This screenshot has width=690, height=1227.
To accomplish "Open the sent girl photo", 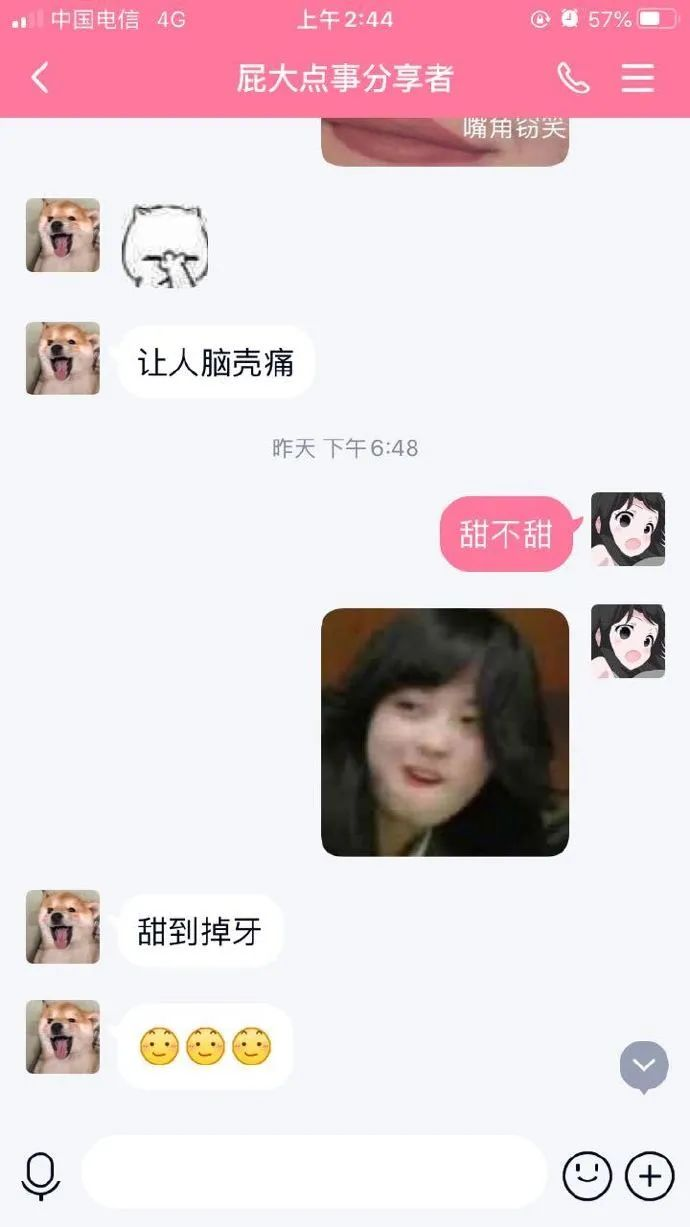I will coord(444,732).
